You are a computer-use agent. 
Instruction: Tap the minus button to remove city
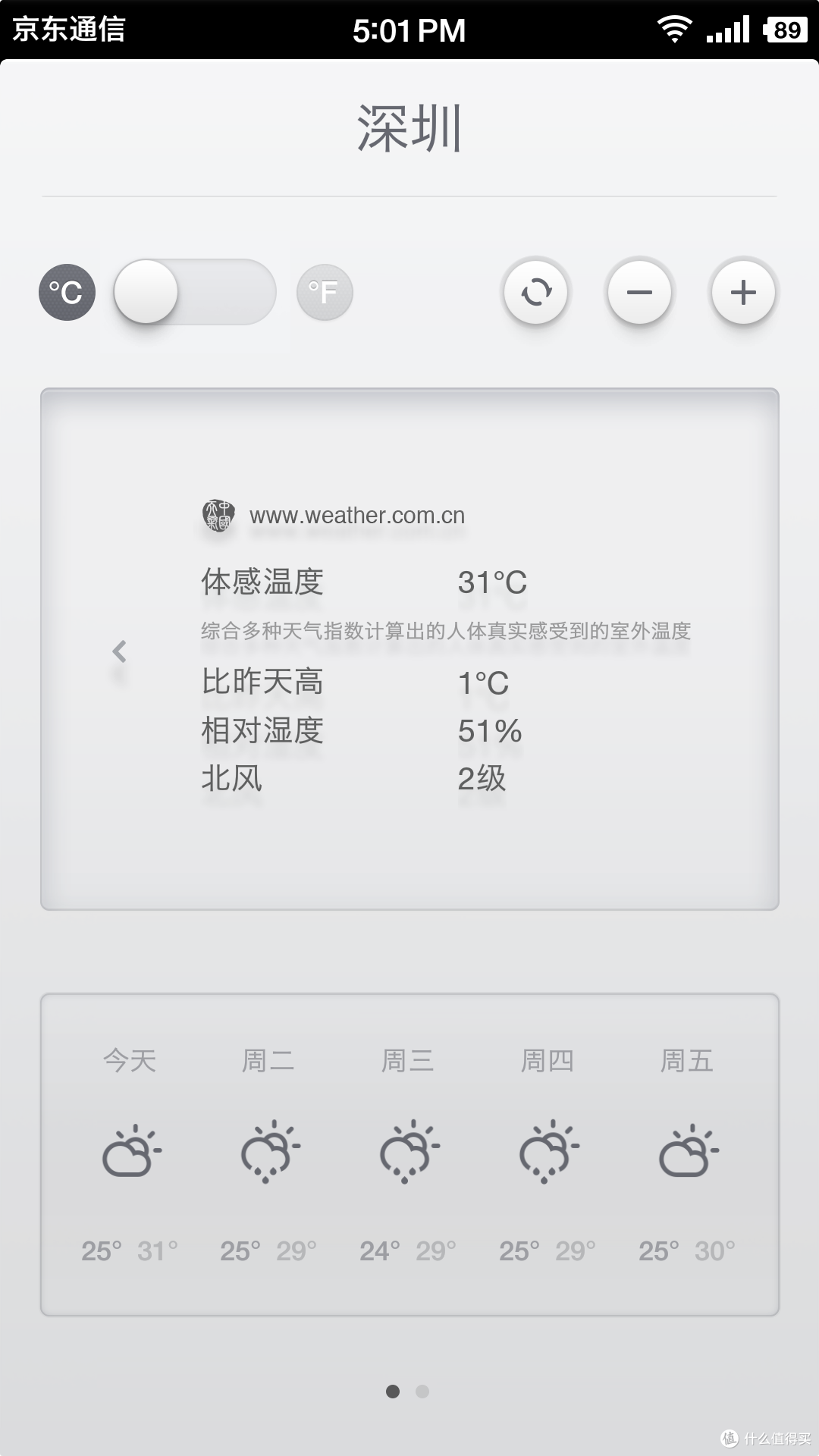coord(639,292)
